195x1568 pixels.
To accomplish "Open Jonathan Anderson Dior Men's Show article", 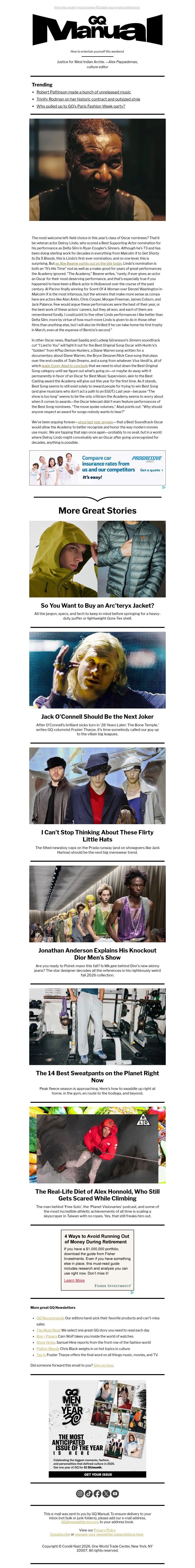I will coord(97,953).
